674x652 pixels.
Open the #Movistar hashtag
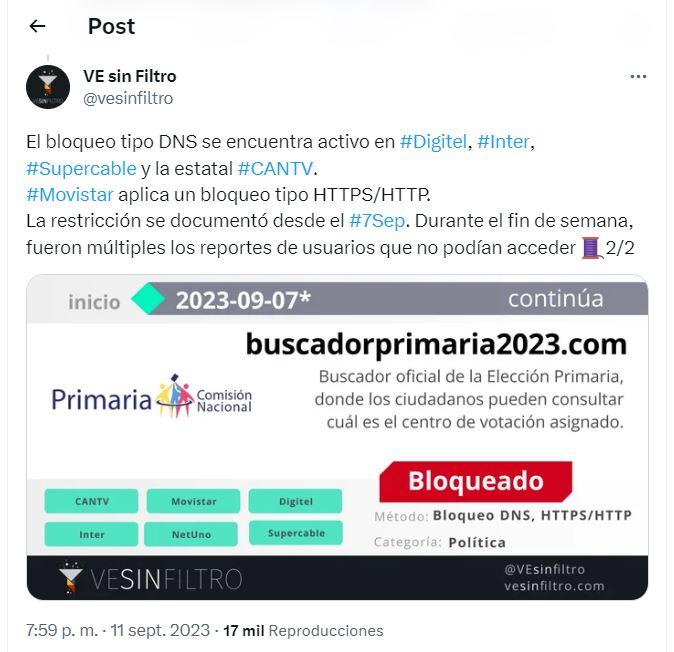pyautogui.click(x=70, y=194)
